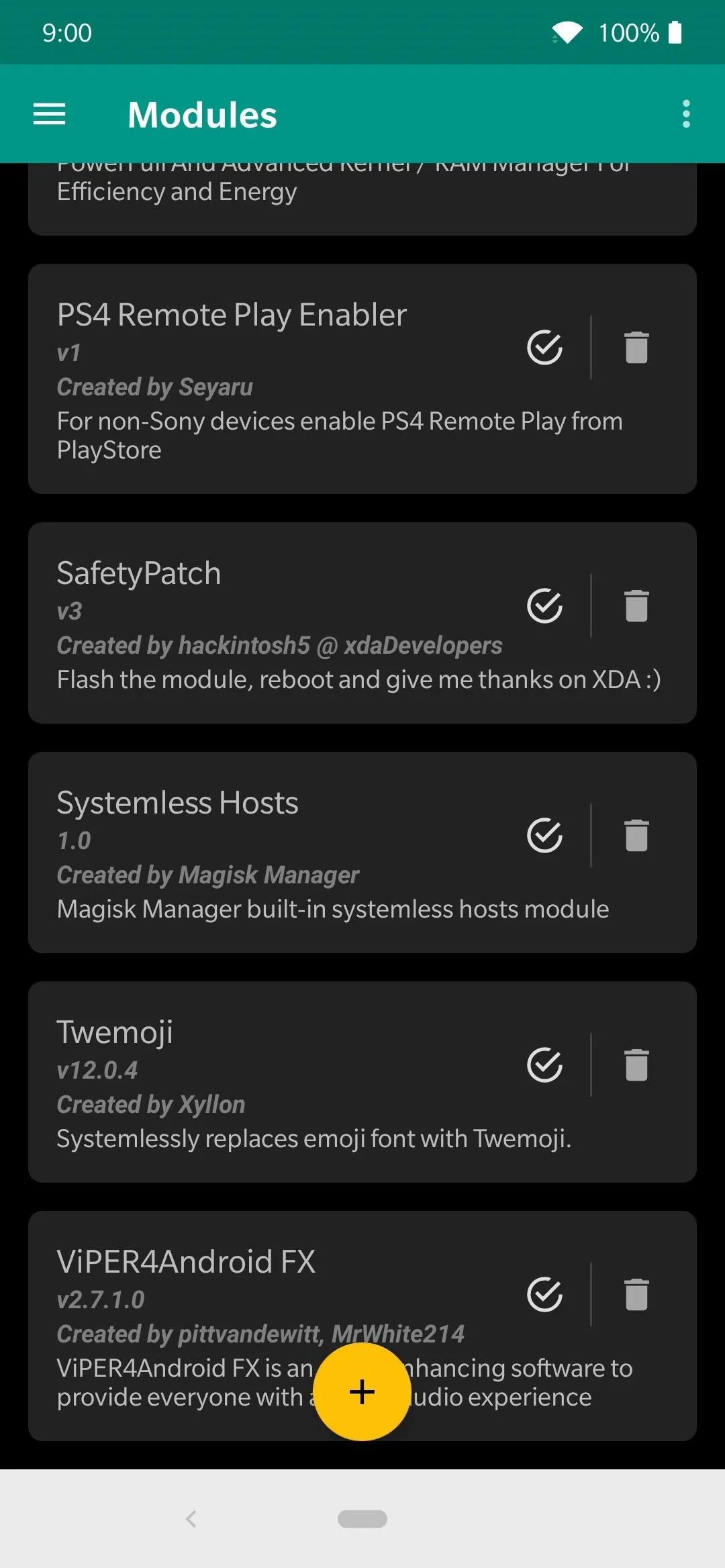Add a module with the yellow plus button
The height and width of the screenshot is (1568, 725).
[362, 1392]
